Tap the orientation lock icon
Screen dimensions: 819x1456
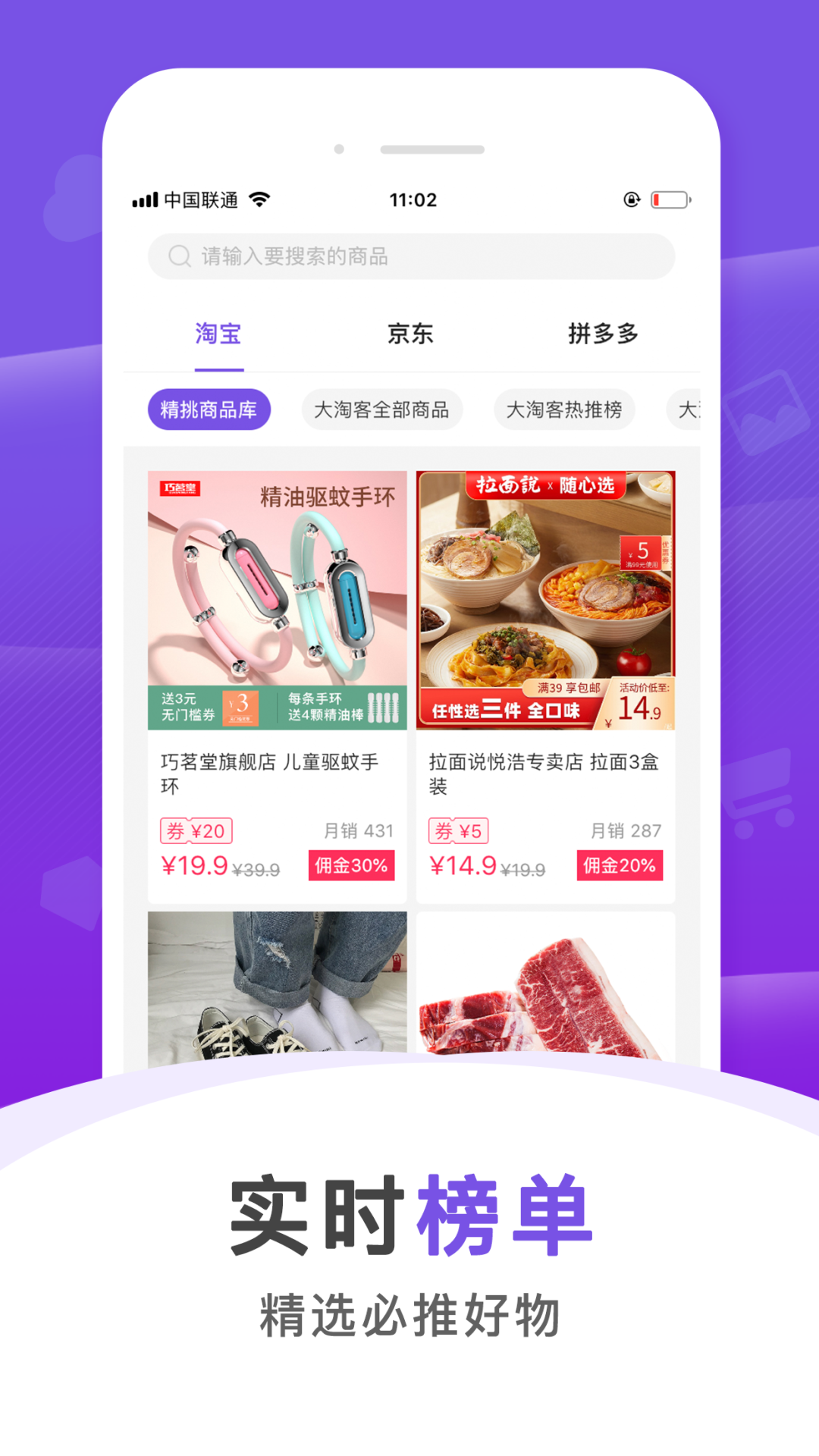630,199
